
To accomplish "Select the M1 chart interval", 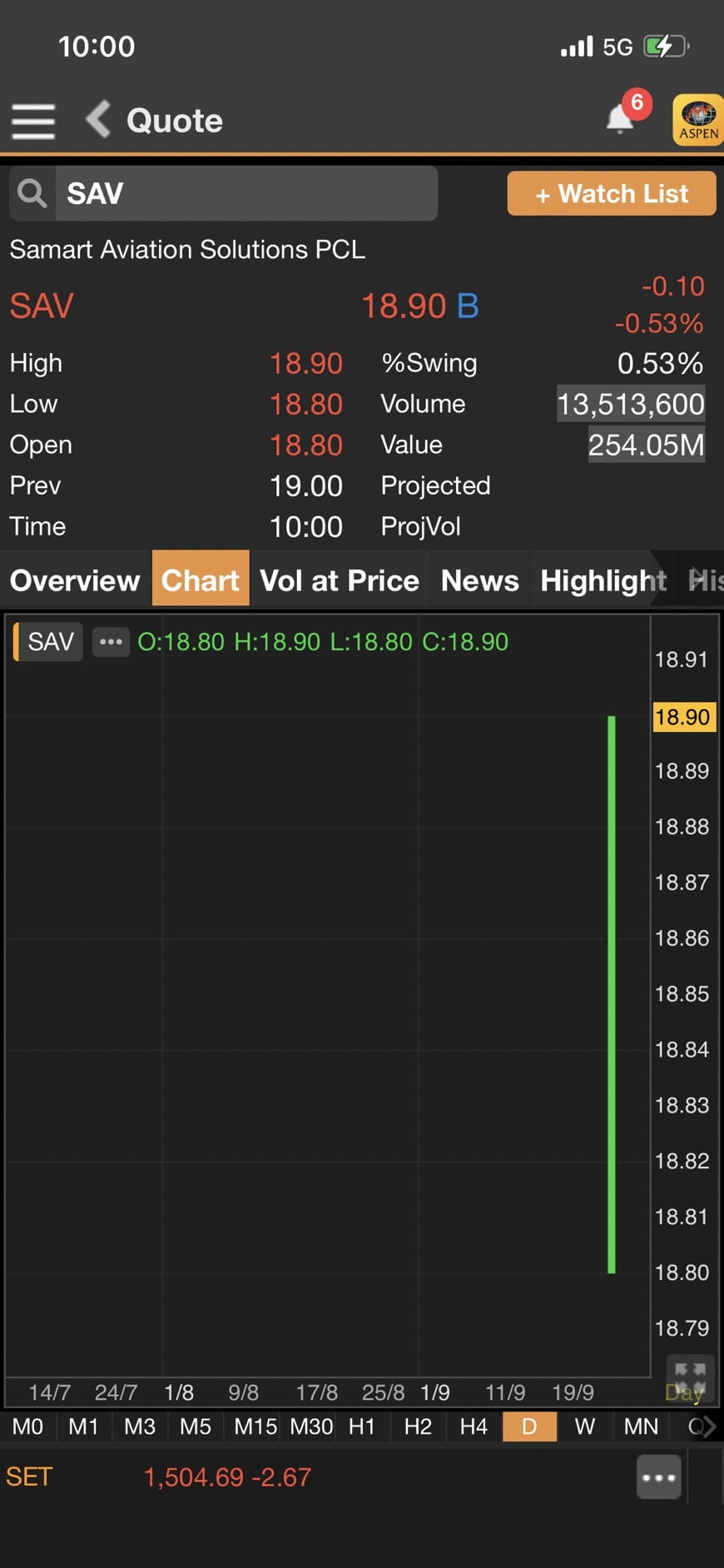I will pos(83,1426).
